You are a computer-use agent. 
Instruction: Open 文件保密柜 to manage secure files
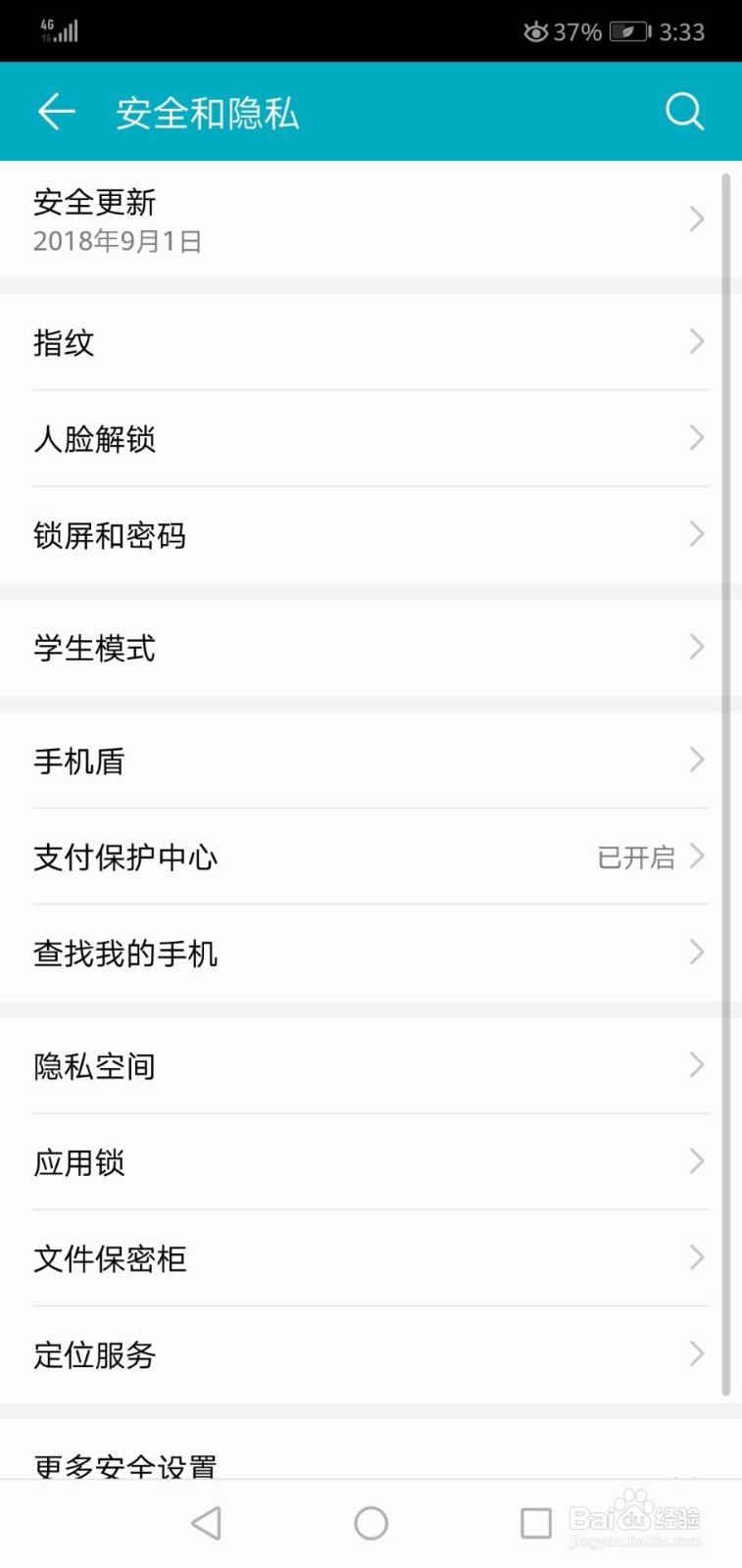371,1259
